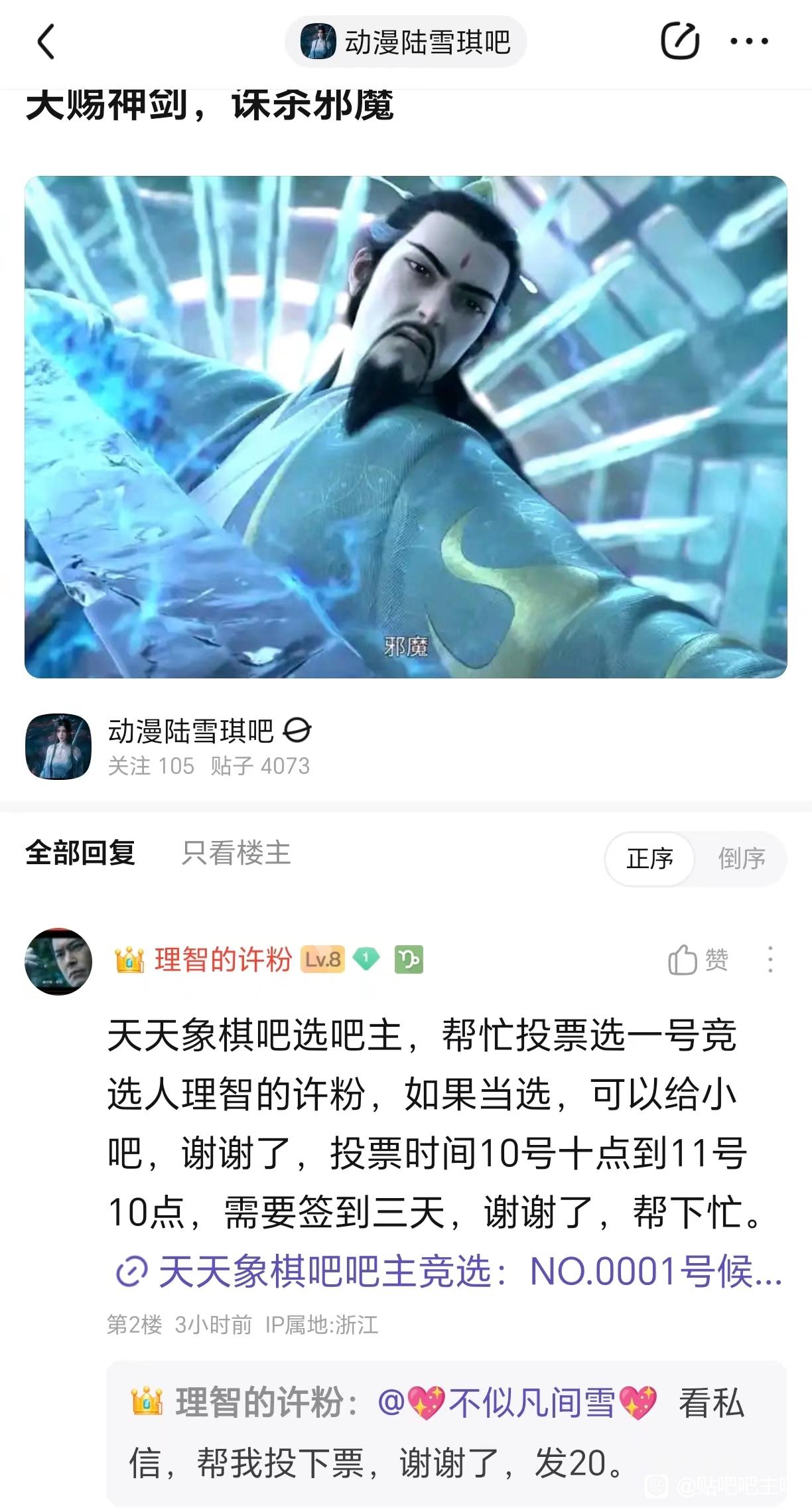Like the reply from 理智的许粉
Viewport: 812px width, 1508px height.
698,960
